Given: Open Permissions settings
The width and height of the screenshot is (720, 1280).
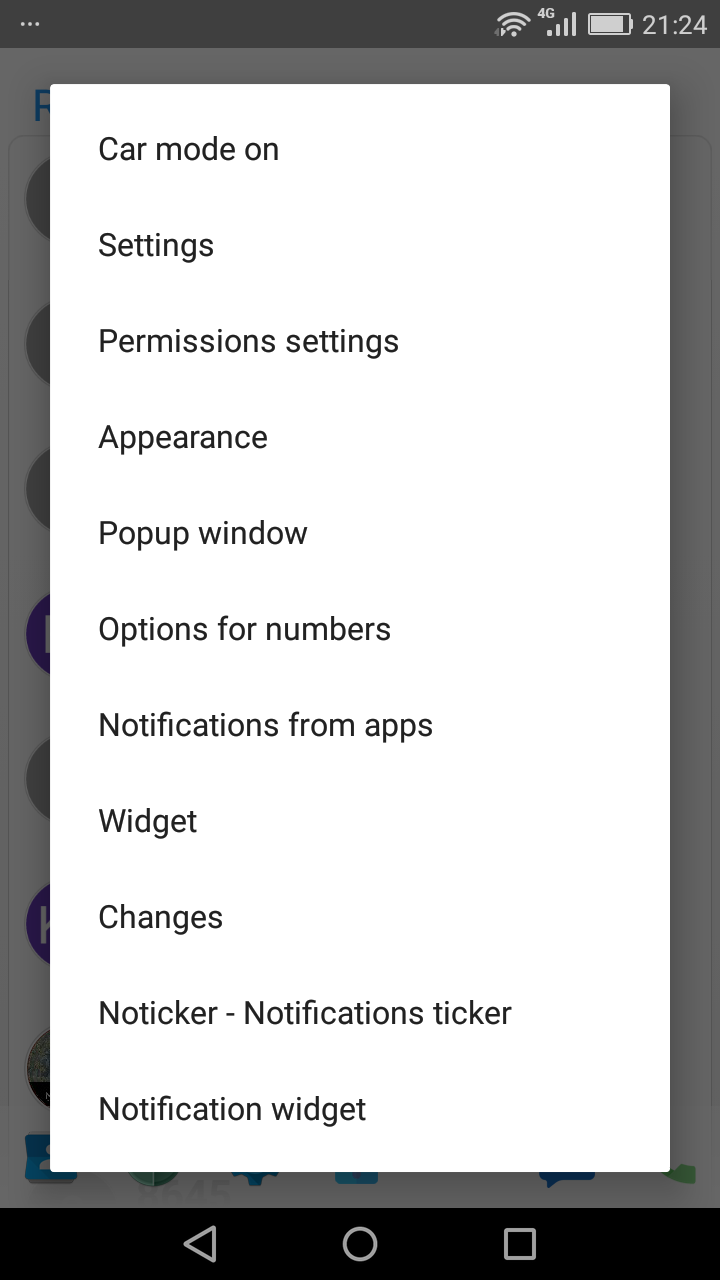Looking at the screenshot, I should 248,341.
